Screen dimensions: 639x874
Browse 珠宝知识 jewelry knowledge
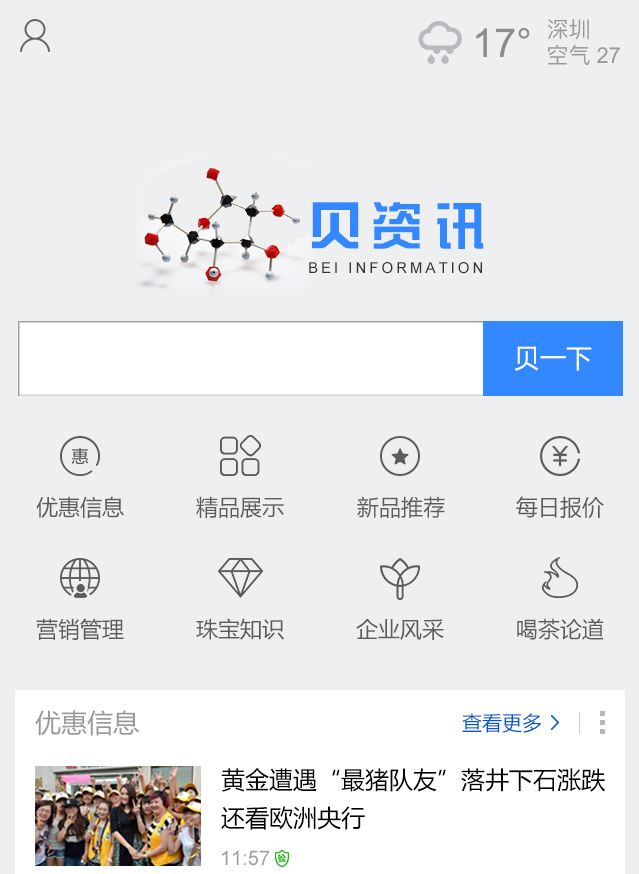240,599
